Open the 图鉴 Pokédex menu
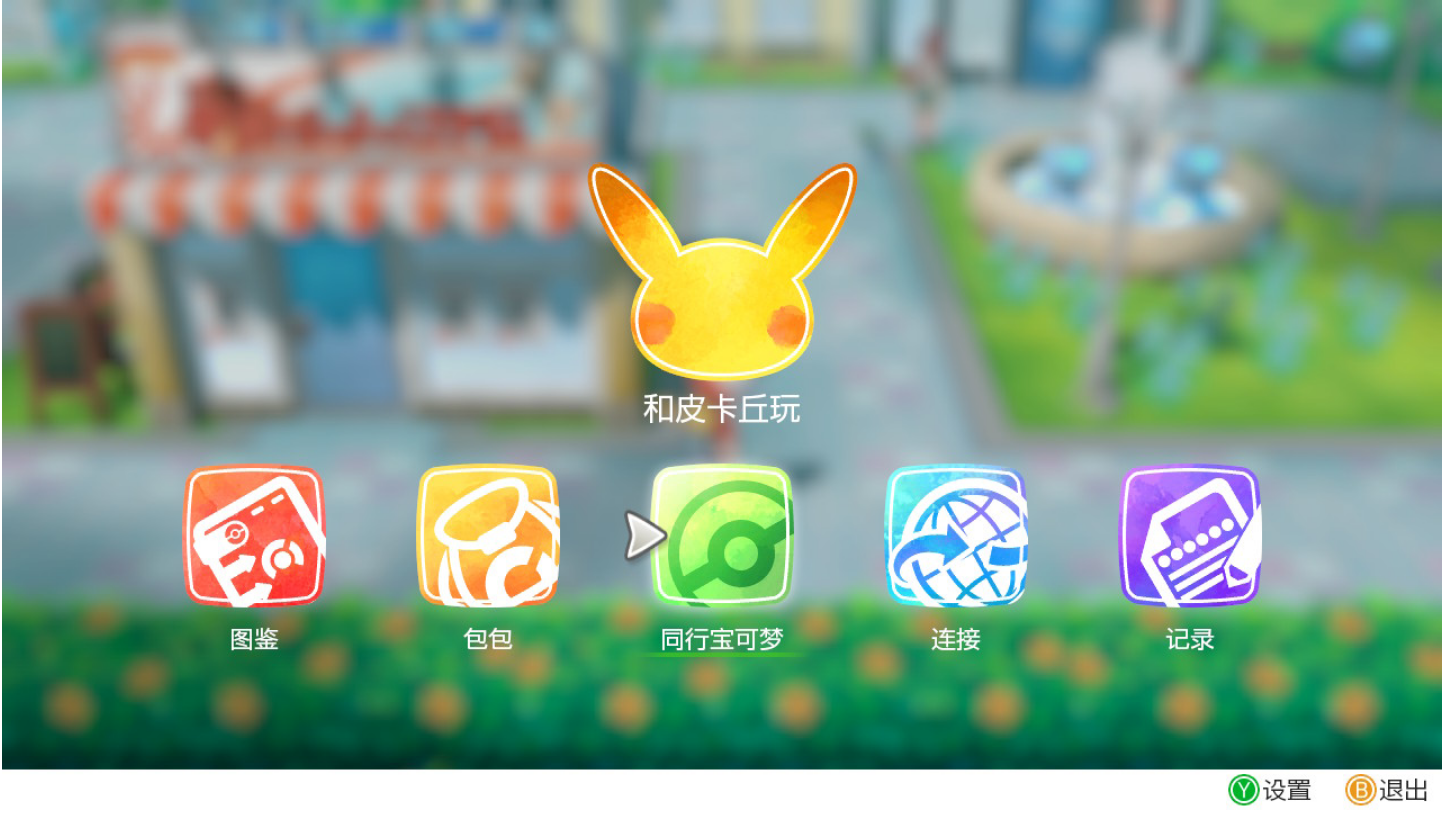The width and height of the screenshot is (1450, 816). pos(254,537)
